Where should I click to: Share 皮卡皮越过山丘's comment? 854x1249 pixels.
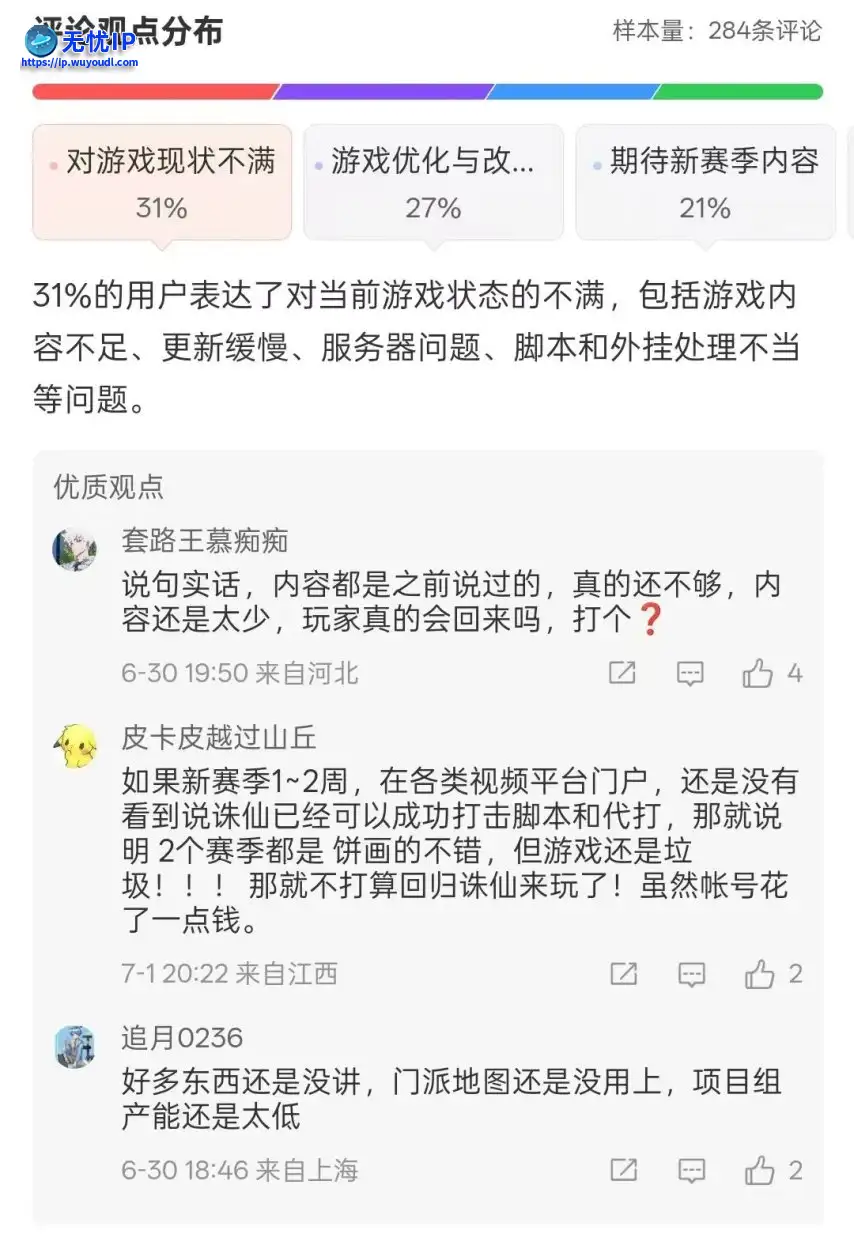[623, 974]
